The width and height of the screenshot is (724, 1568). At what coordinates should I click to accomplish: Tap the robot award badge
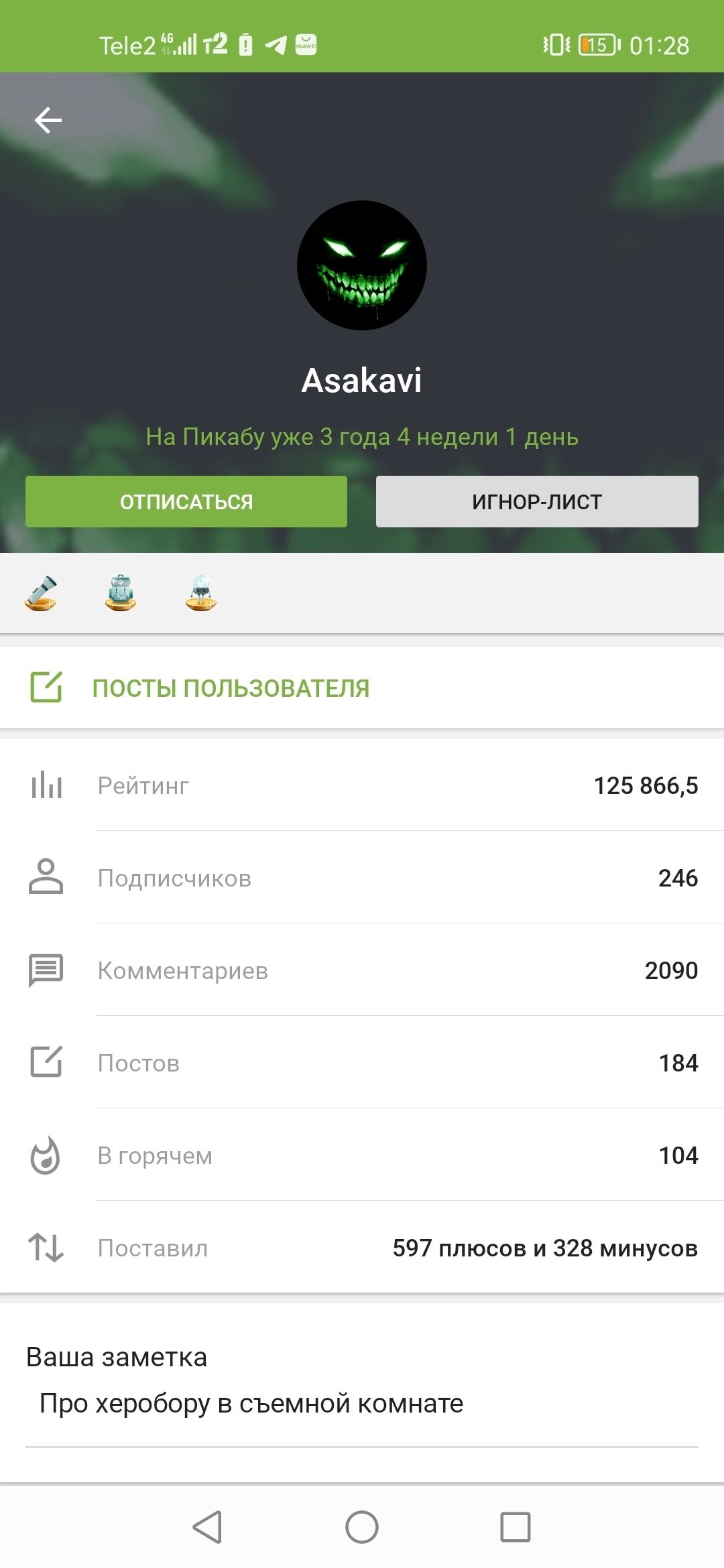tap(201, 594)
